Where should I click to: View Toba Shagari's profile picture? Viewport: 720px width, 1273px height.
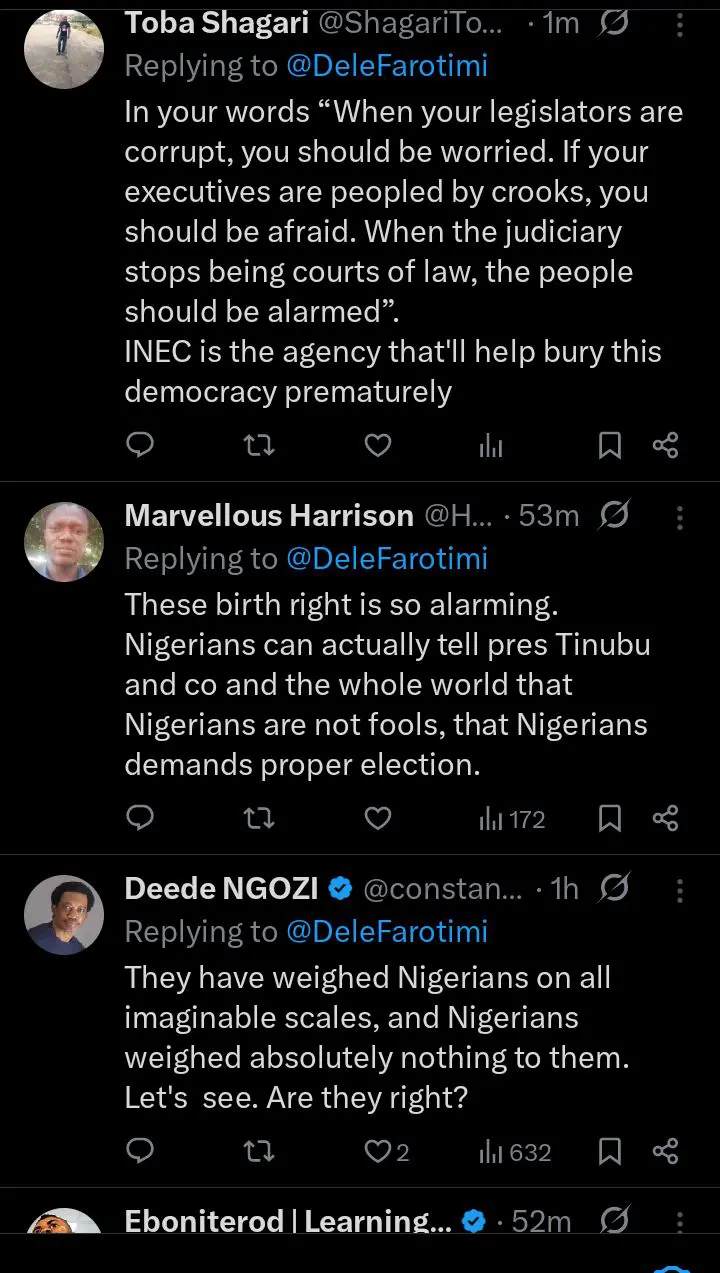(64, 48)
